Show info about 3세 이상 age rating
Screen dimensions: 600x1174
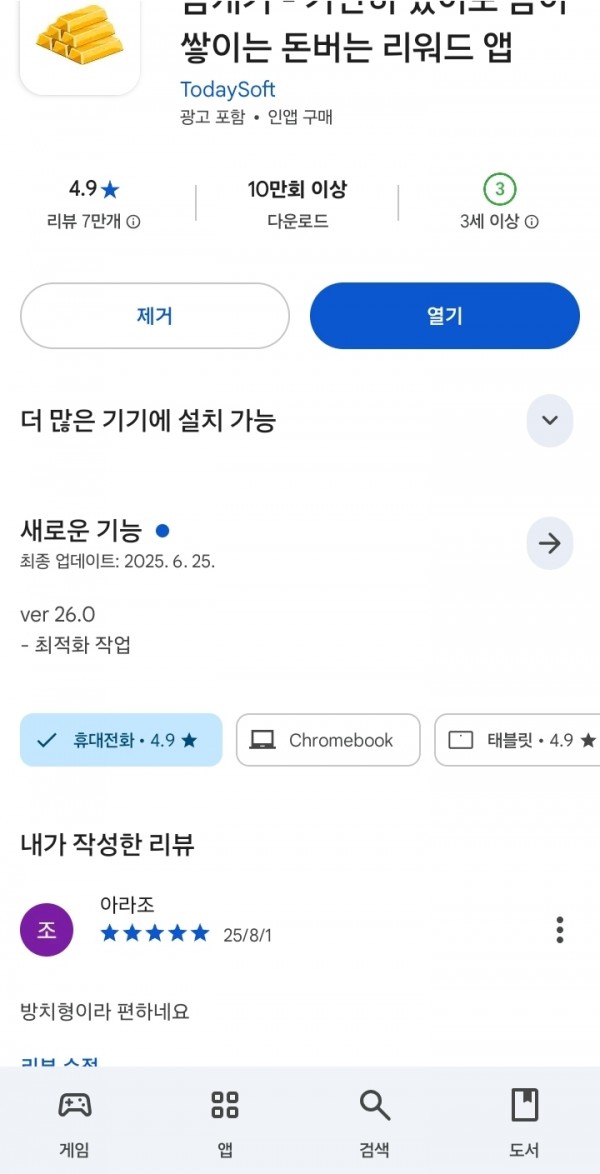tap(532, 222)
